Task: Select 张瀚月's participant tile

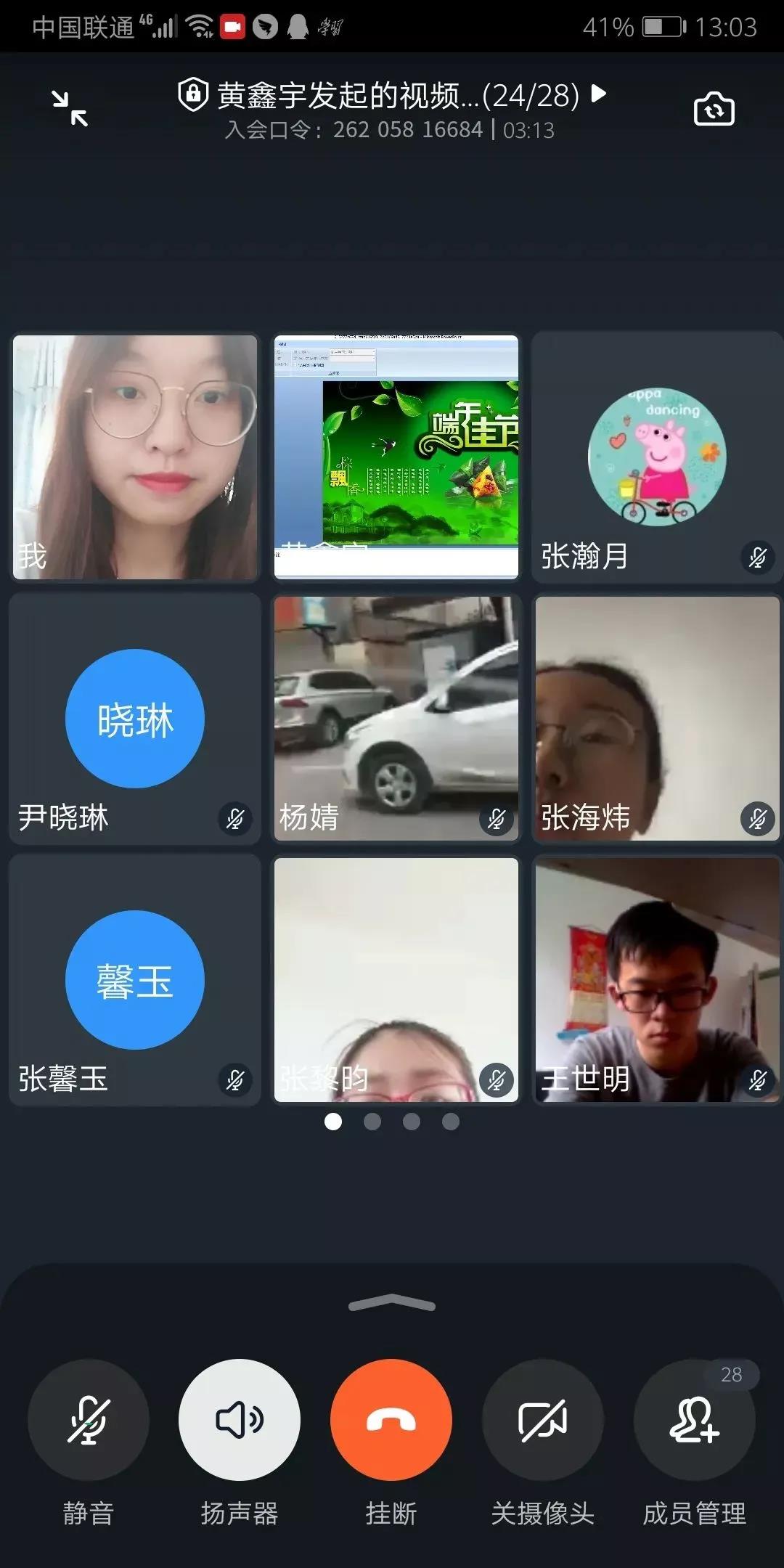Action: (657, 457)
